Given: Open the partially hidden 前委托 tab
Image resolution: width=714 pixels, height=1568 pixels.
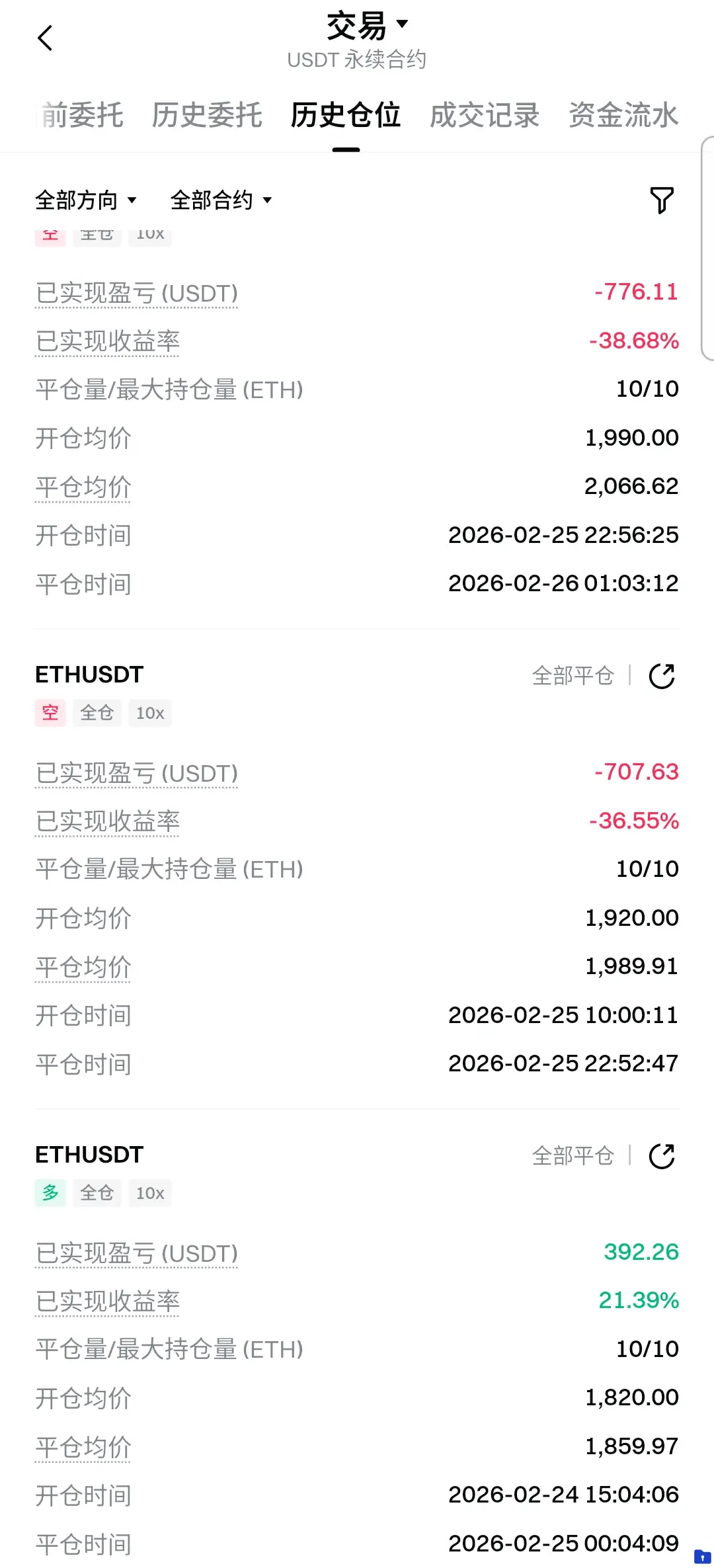Looking at the screenshot, I should [82, 116].
